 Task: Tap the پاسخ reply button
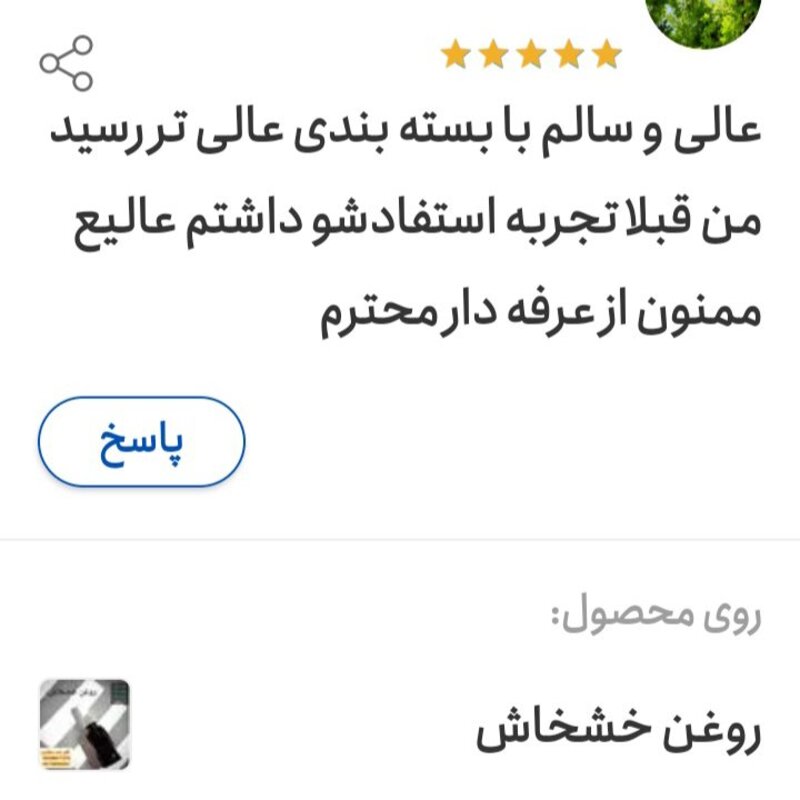click(x=141, y=442)
